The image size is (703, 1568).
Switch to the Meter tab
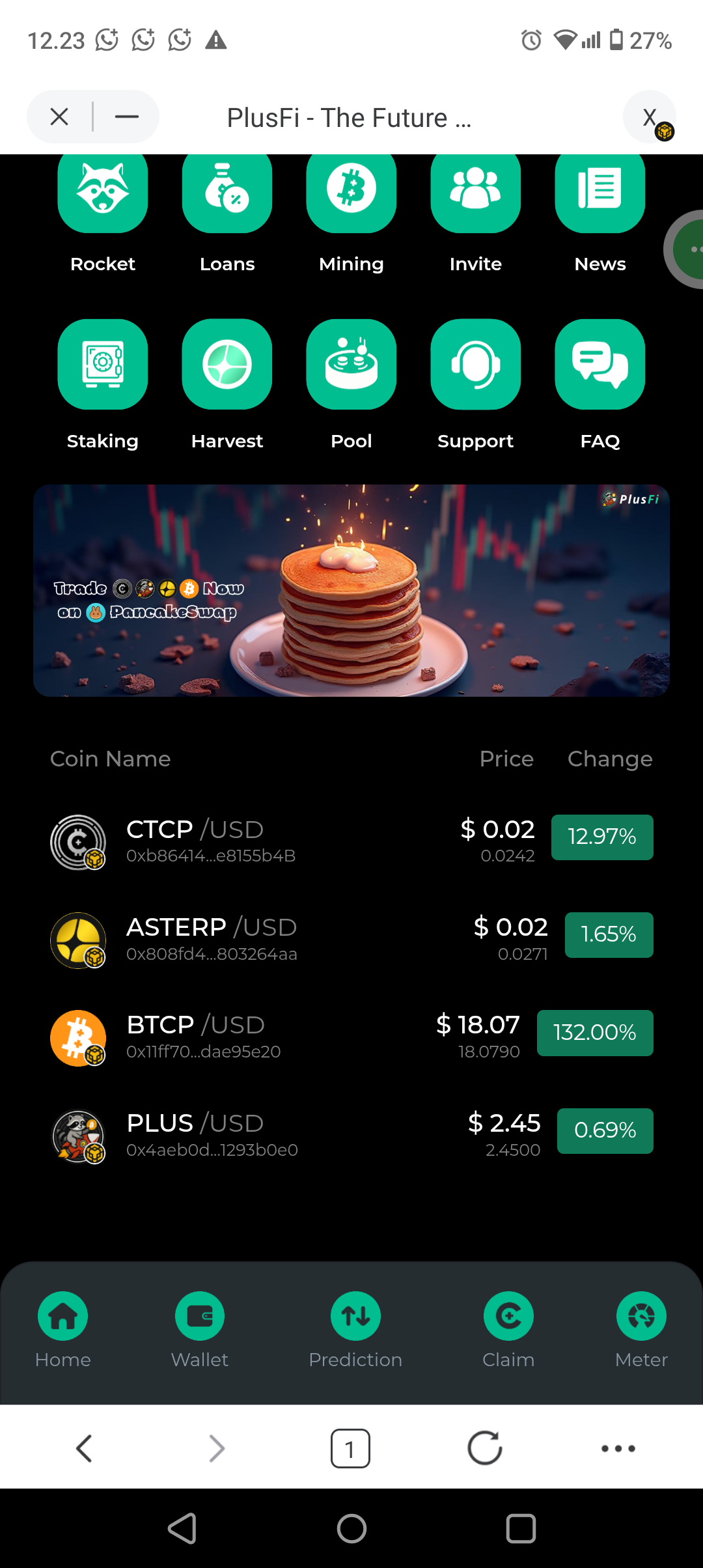(641, 1329)
